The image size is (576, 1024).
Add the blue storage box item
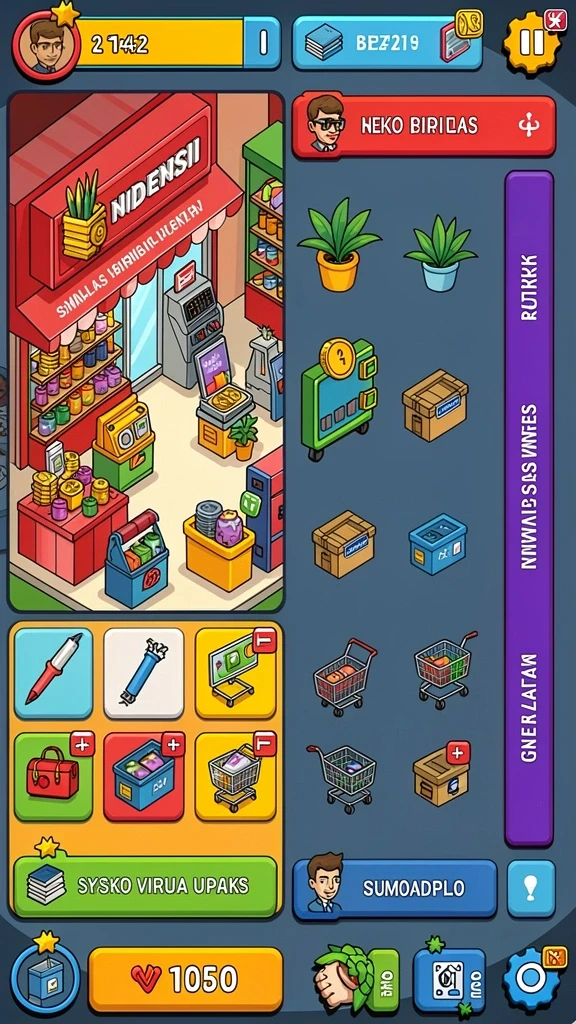pyautogui.click(x=144, y=776)
